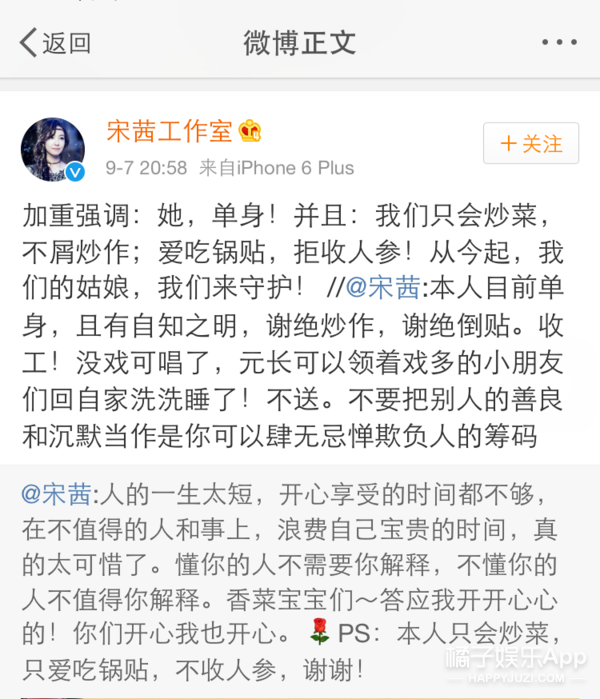
Task: Follow 宋茜工作室 with the 关注 button
Action: pyautogui.click(x=531, y=144)
